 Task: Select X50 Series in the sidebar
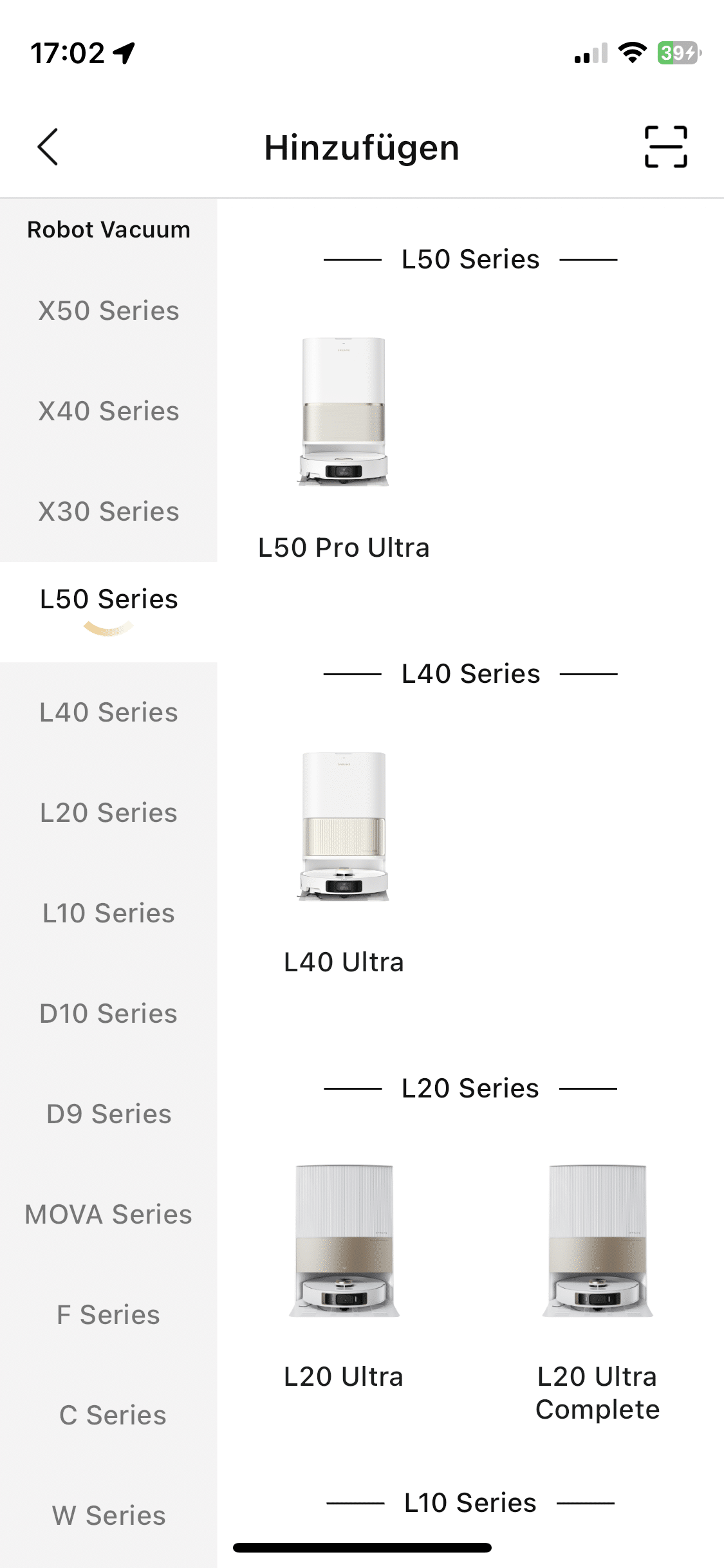[108, 311]
